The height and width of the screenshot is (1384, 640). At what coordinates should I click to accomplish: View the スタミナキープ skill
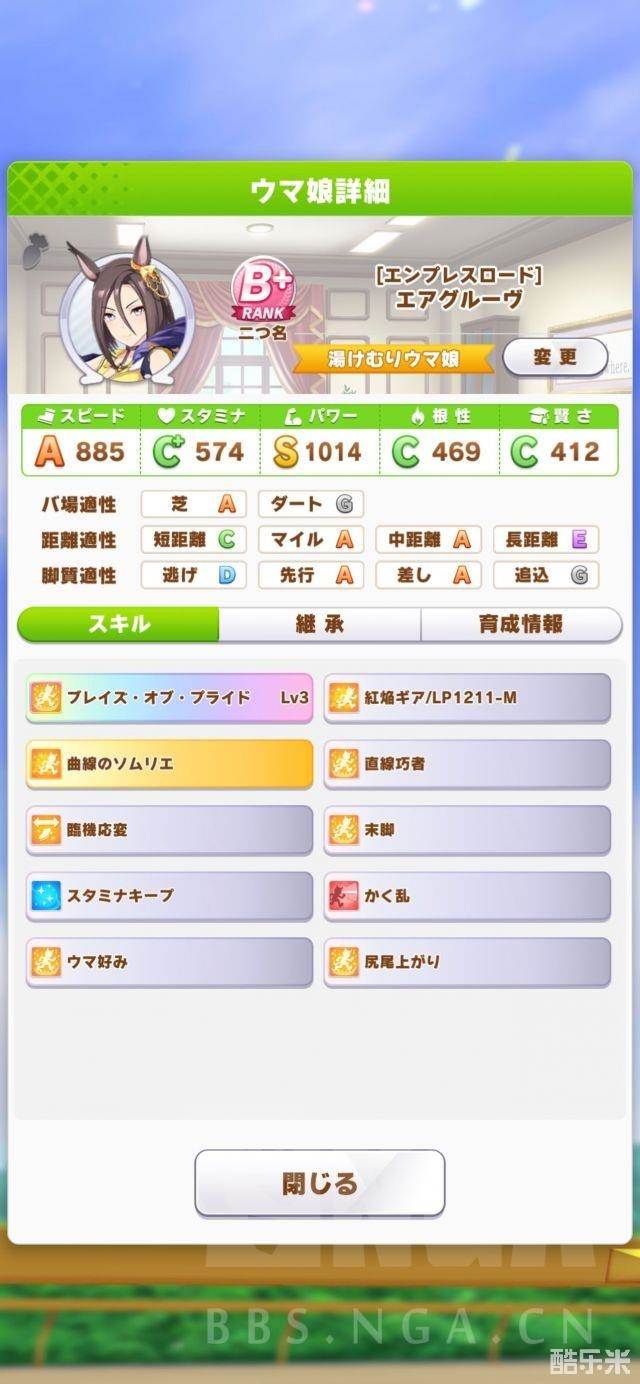(169, 896)
